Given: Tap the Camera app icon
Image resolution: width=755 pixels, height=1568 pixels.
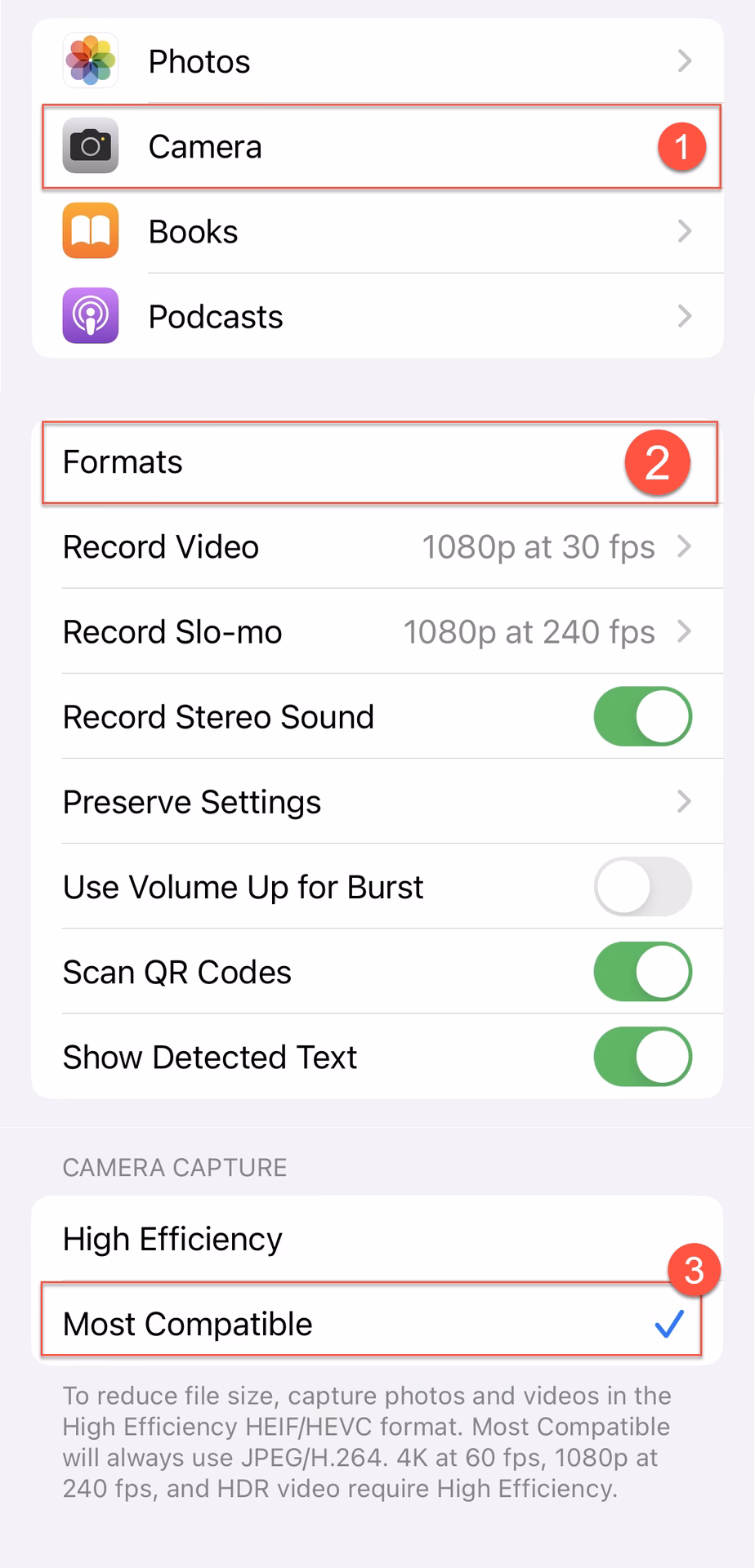Looking at the screenshot, I should [90, 145].
